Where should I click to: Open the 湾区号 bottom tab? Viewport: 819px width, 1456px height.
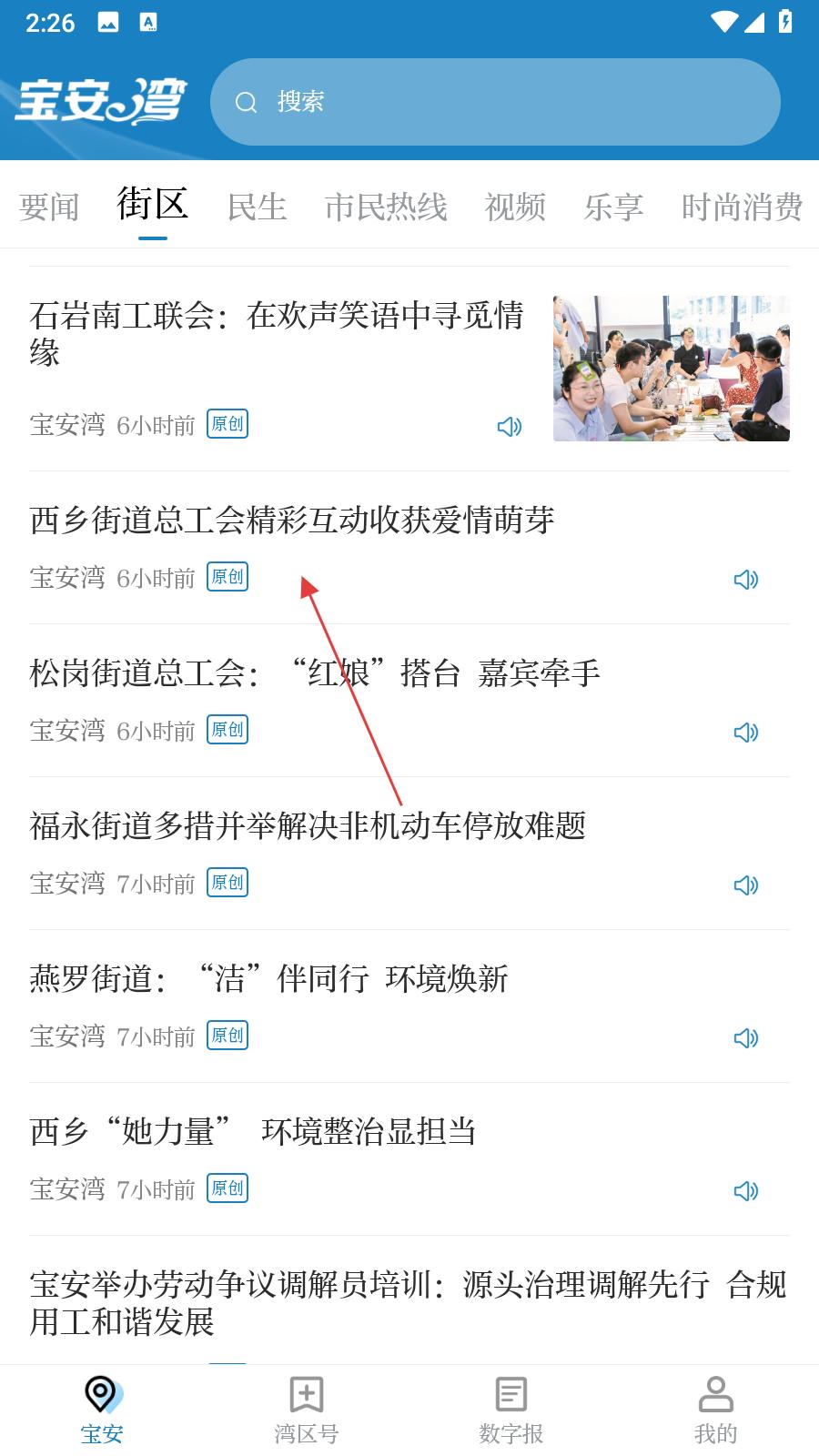tap(307, 1409)
